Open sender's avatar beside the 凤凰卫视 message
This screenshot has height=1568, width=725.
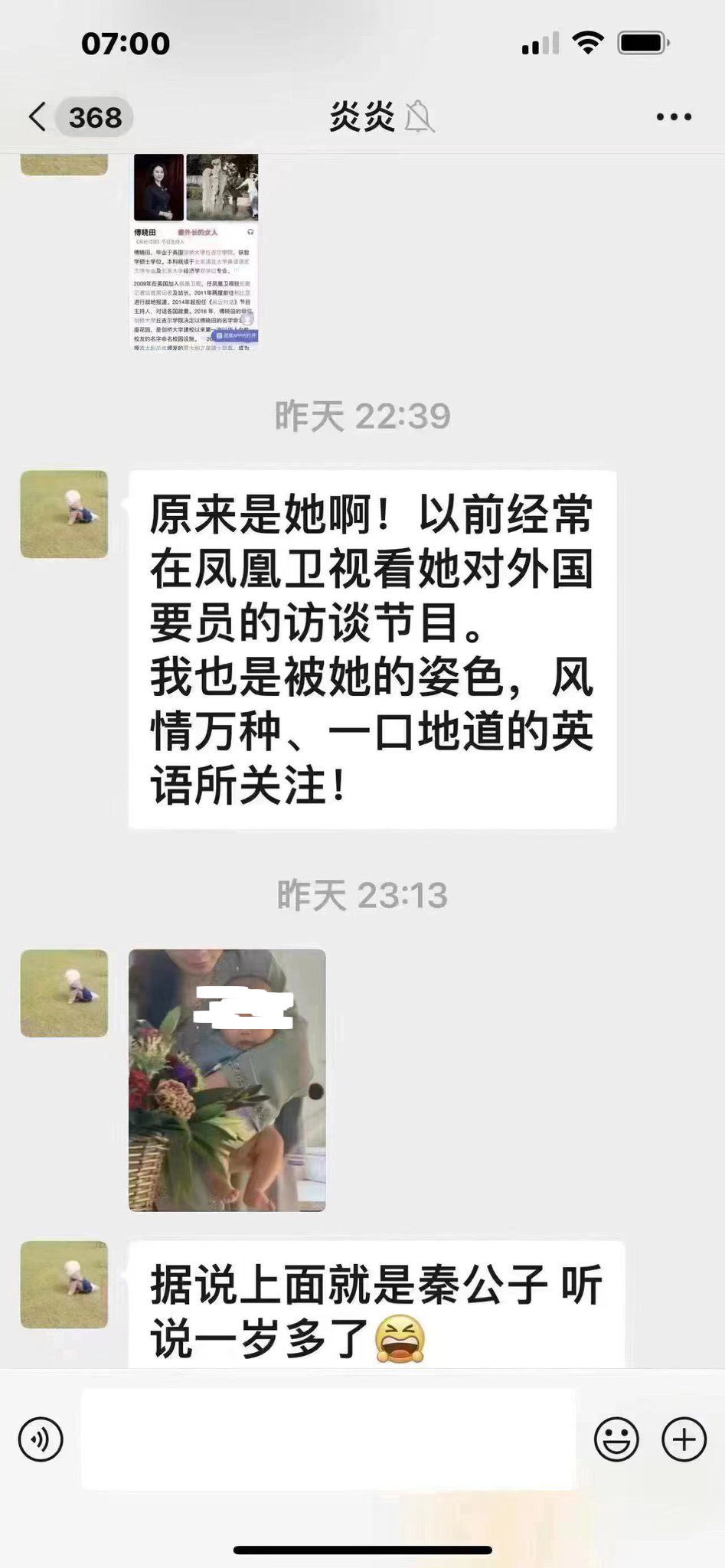click(x=64, y=514)
